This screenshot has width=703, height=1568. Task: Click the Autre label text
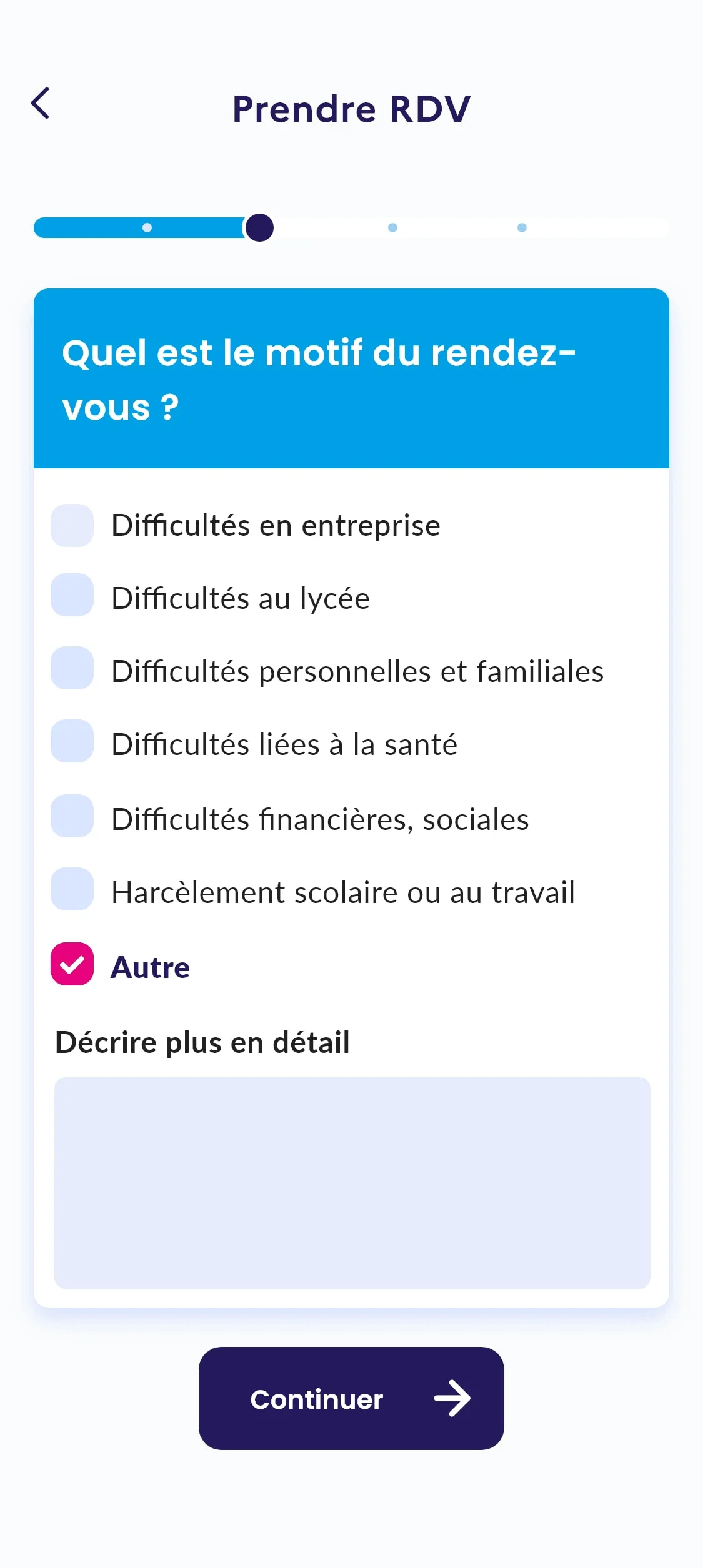(150, 967)
